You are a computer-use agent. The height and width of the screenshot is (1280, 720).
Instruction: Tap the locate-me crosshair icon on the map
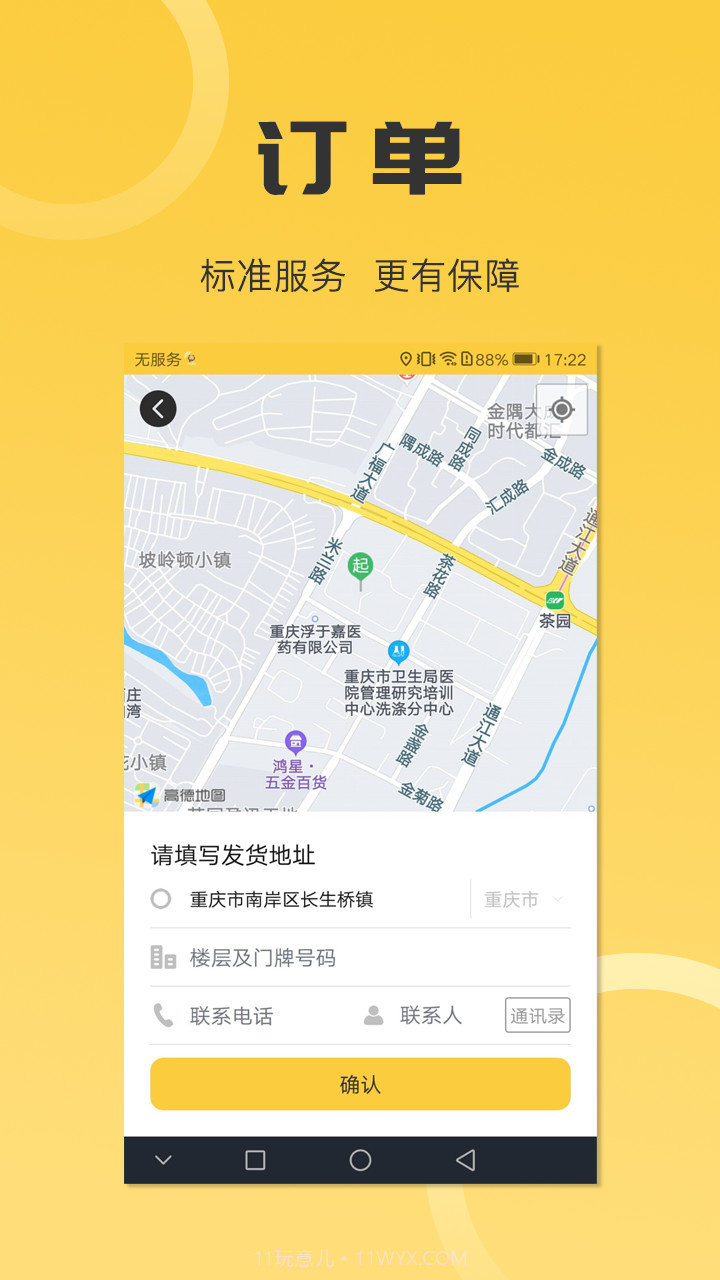[x=563, y=409]
